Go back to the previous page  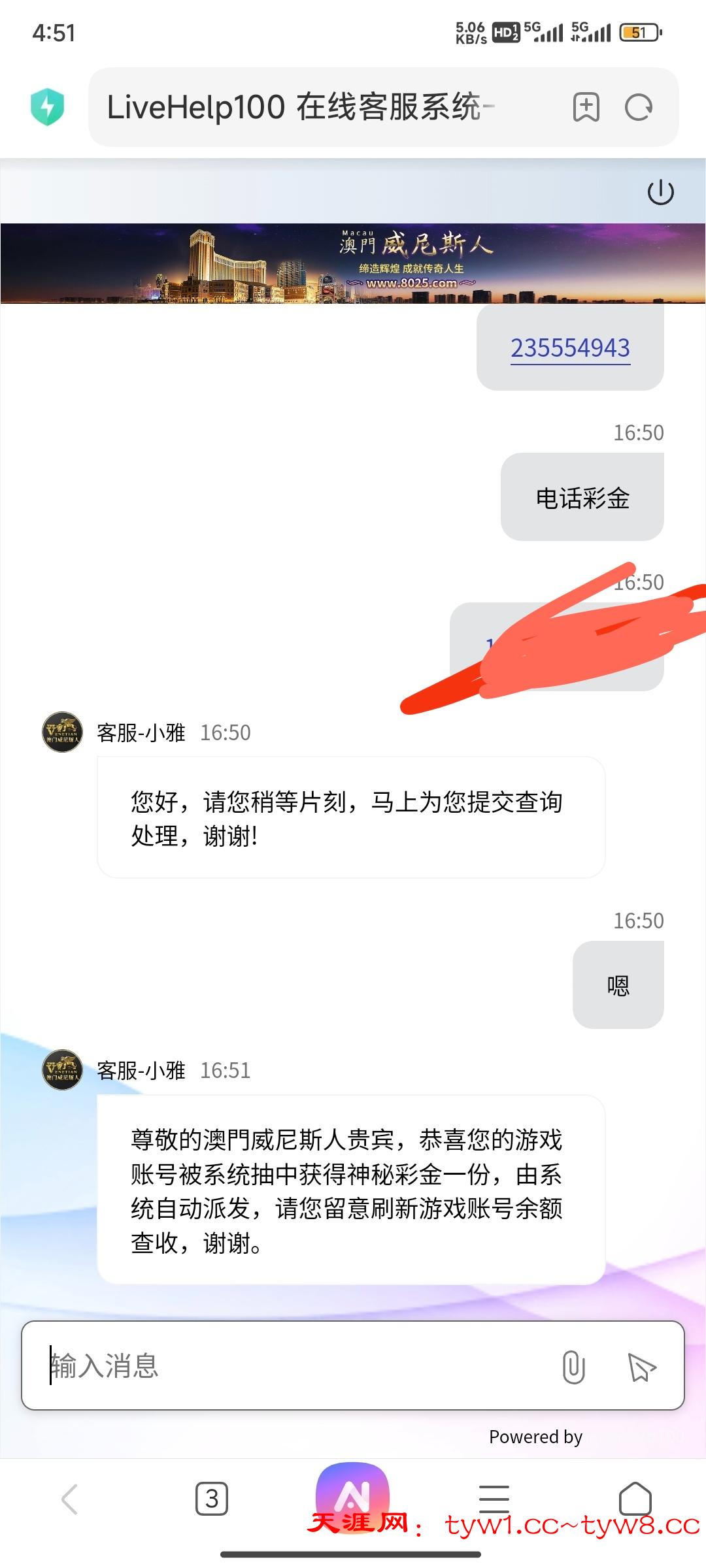pyautogui.click(x=69, y=1499)
